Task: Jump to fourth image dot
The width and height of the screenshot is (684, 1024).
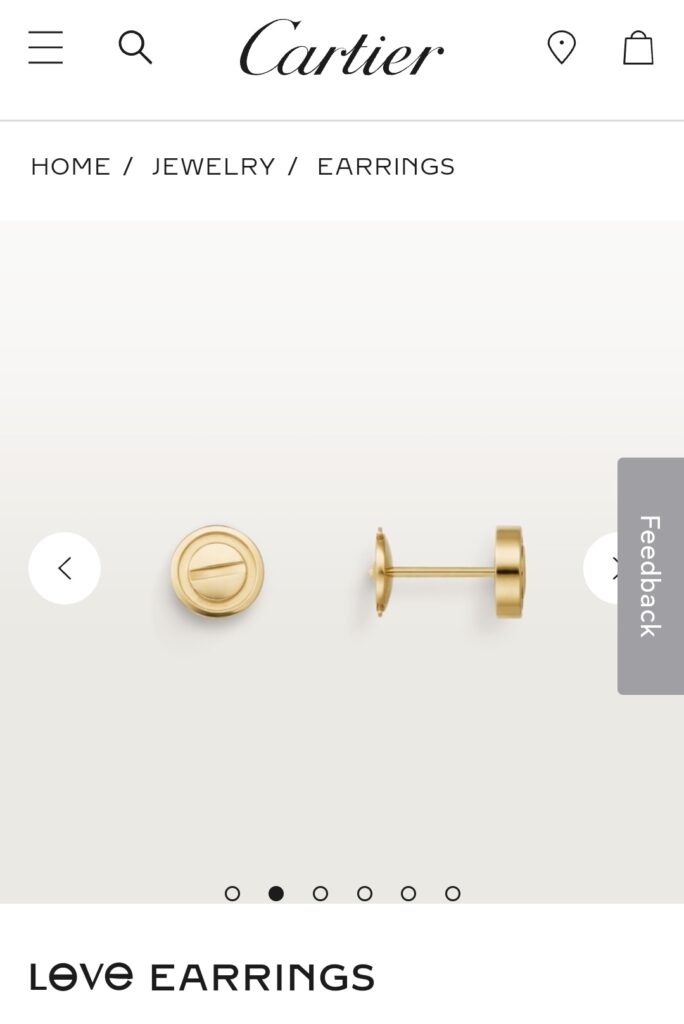Action: (x=364, y=893)
